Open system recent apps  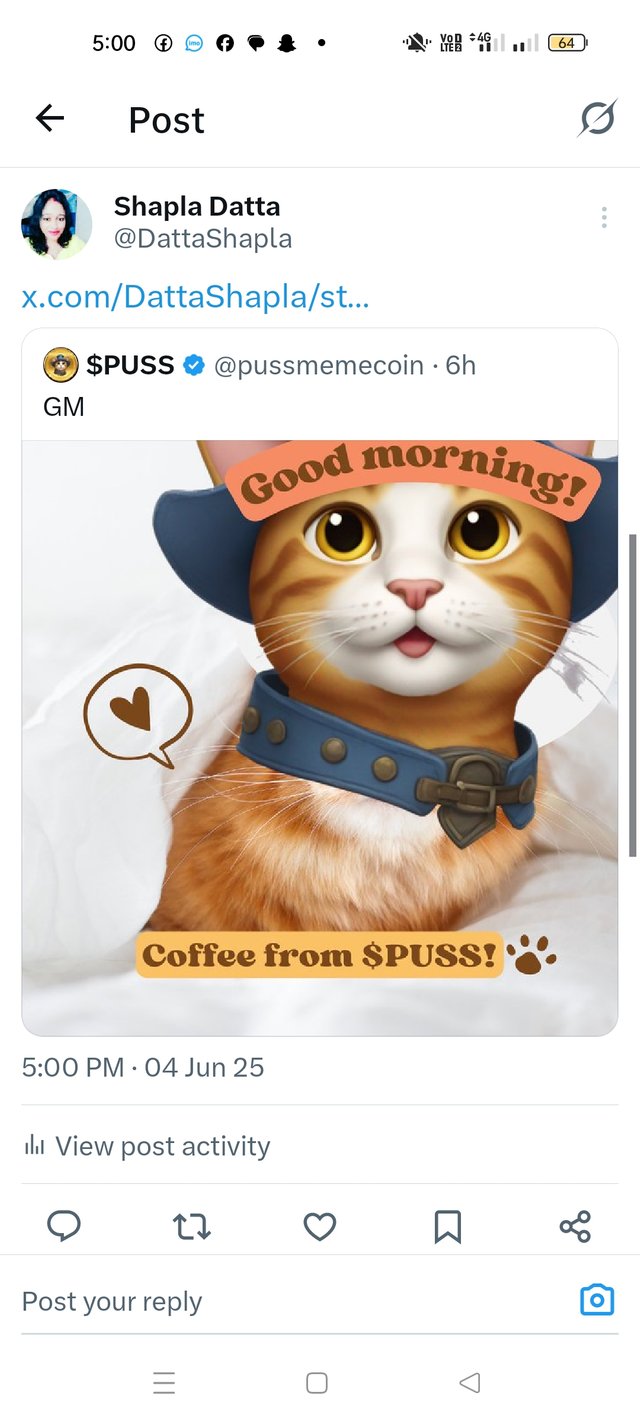tap(164, 1383)
